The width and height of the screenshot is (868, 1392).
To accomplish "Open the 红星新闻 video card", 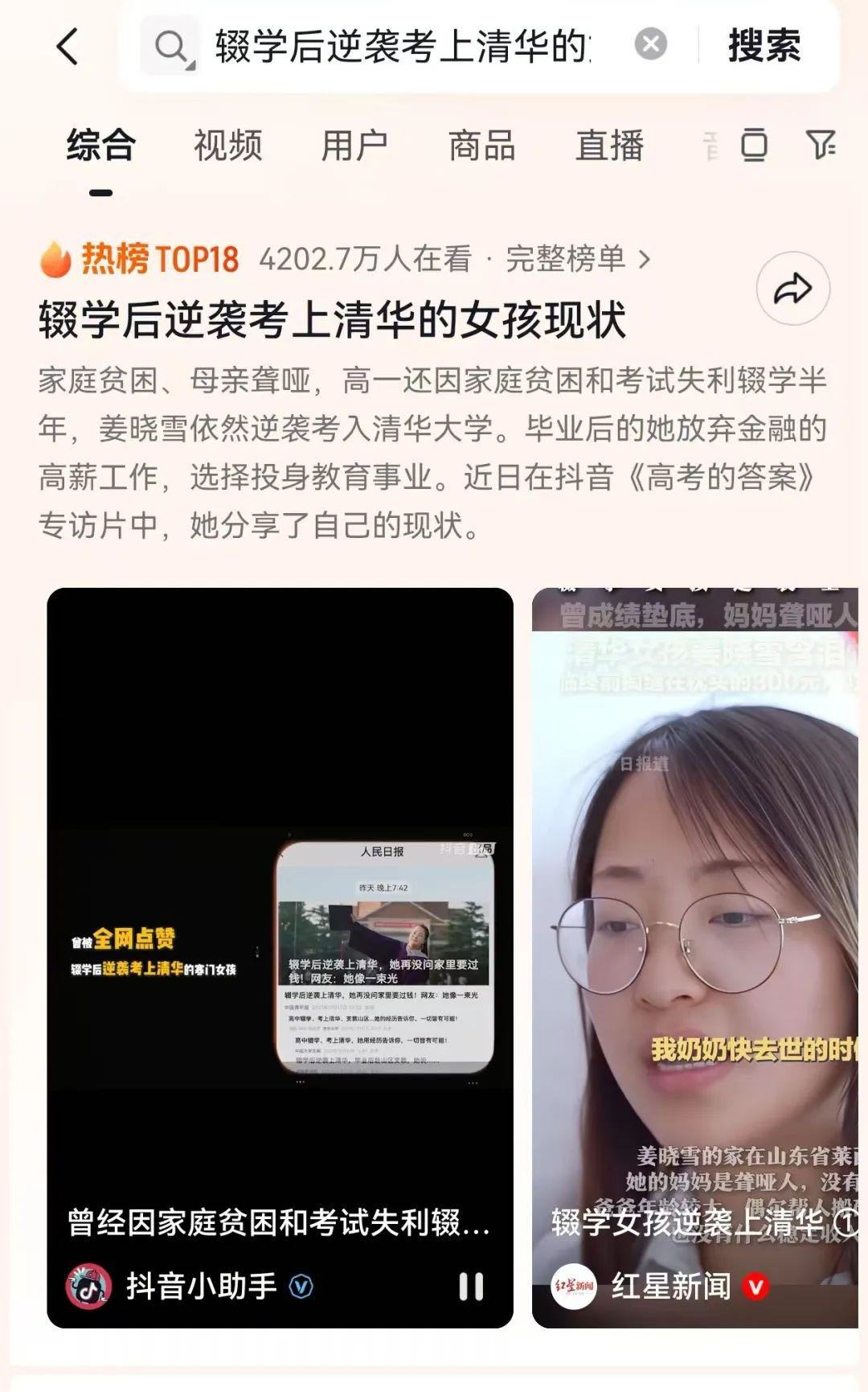I will [695, 925].
